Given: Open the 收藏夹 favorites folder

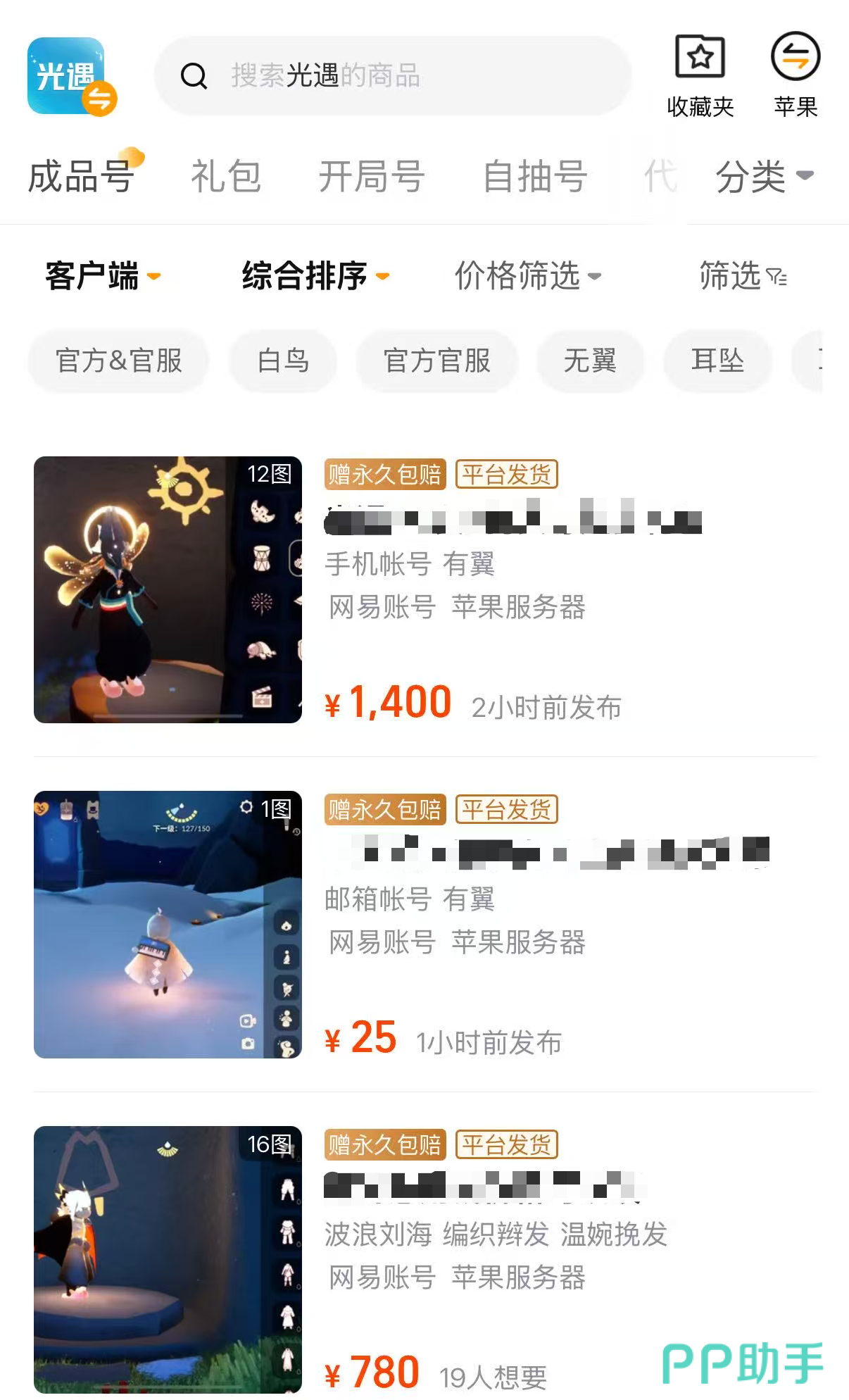Looking at the screenshot, I should coord(700,75).
